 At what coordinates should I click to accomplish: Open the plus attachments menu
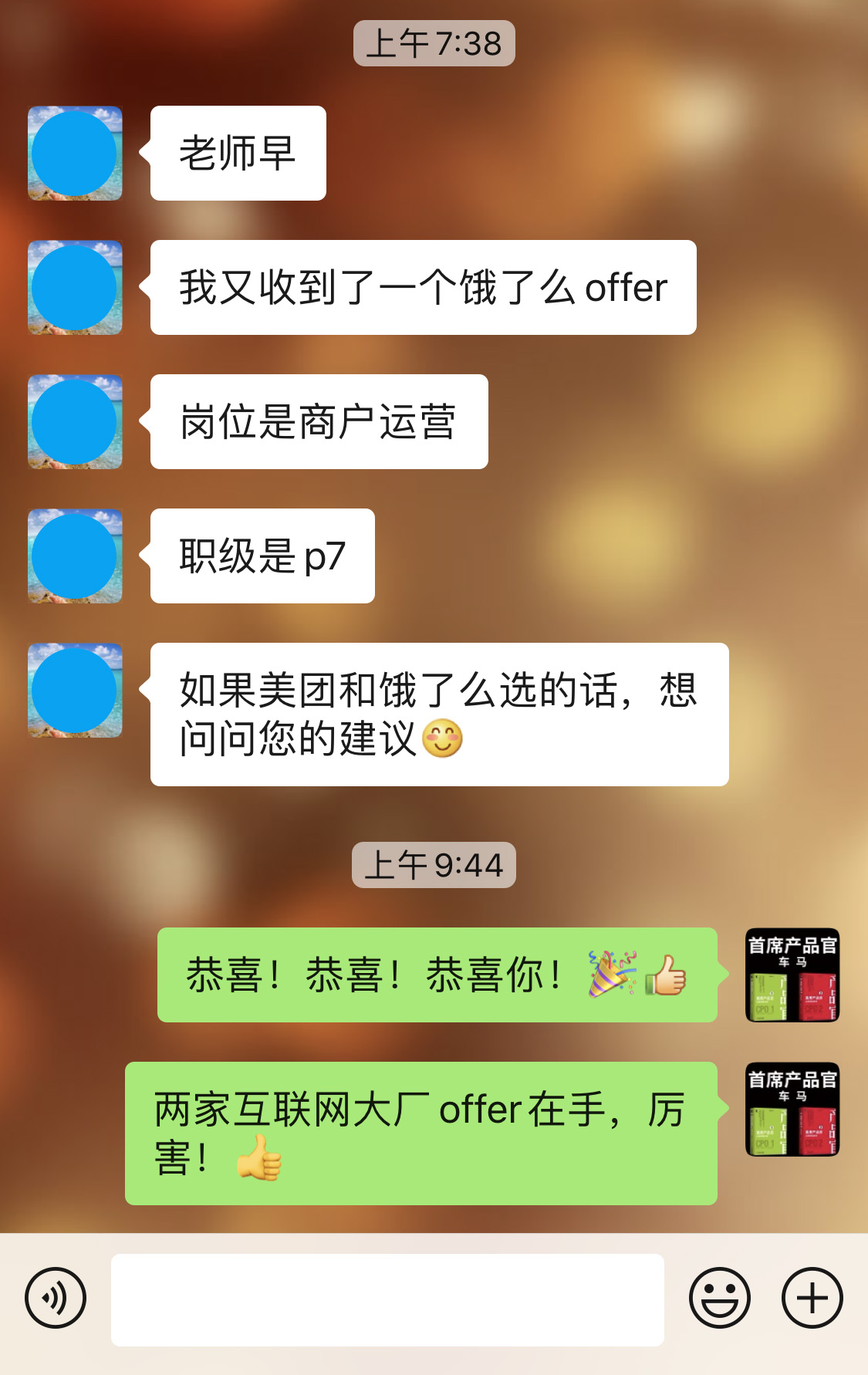coord(812,1298)
